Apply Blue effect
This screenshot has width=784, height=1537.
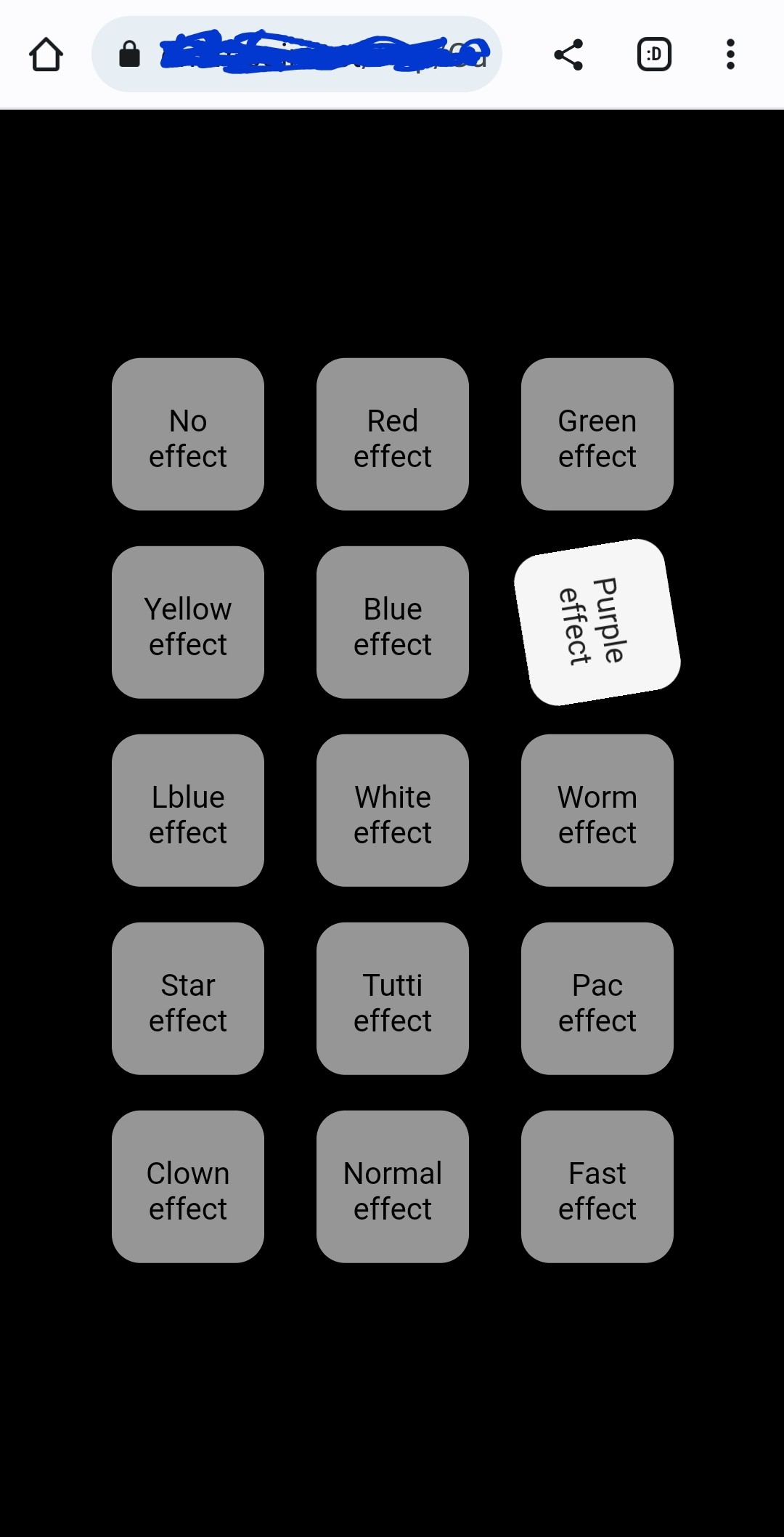coord(393,622)
